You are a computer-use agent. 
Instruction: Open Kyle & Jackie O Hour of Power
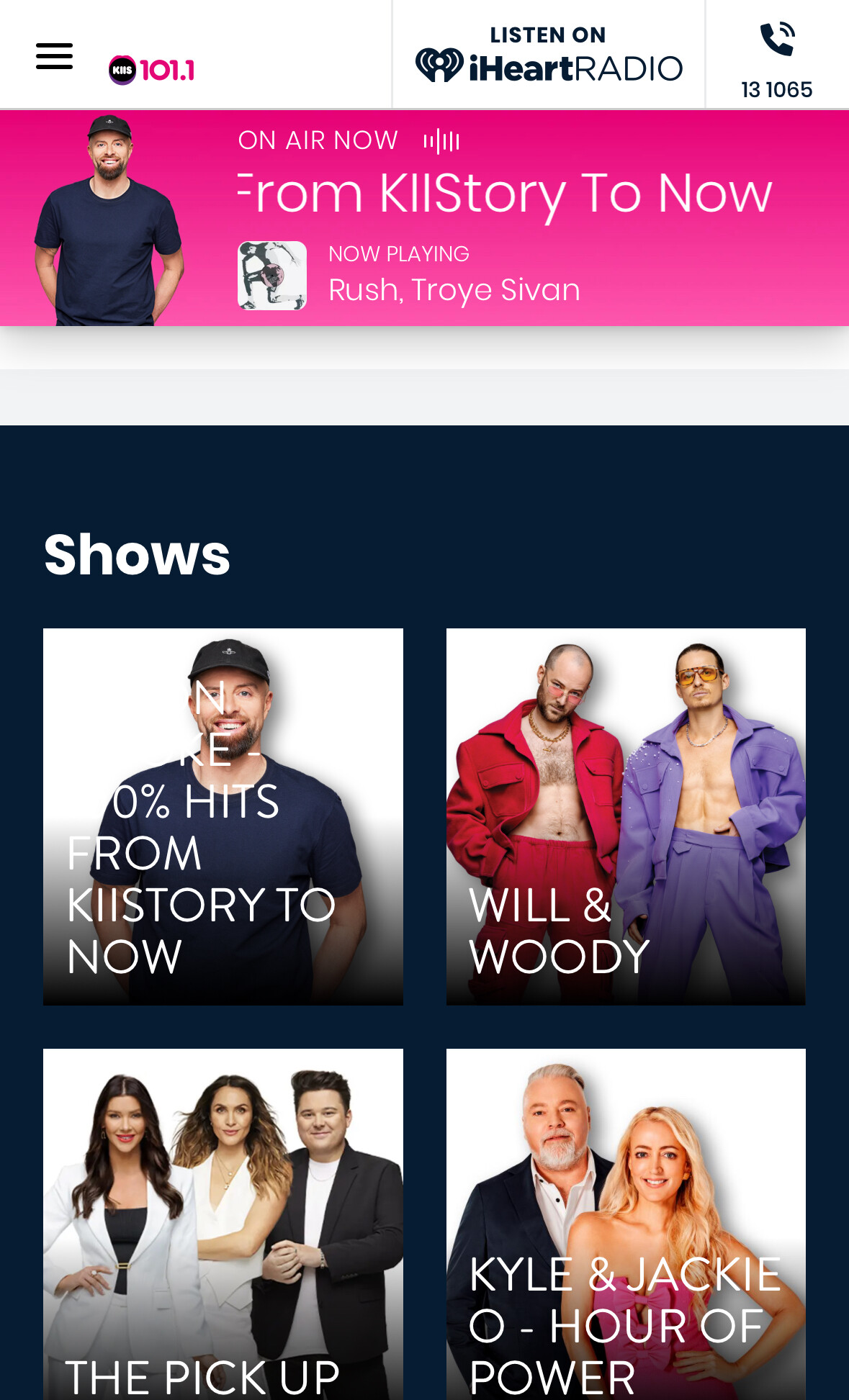coord(626,1224)
